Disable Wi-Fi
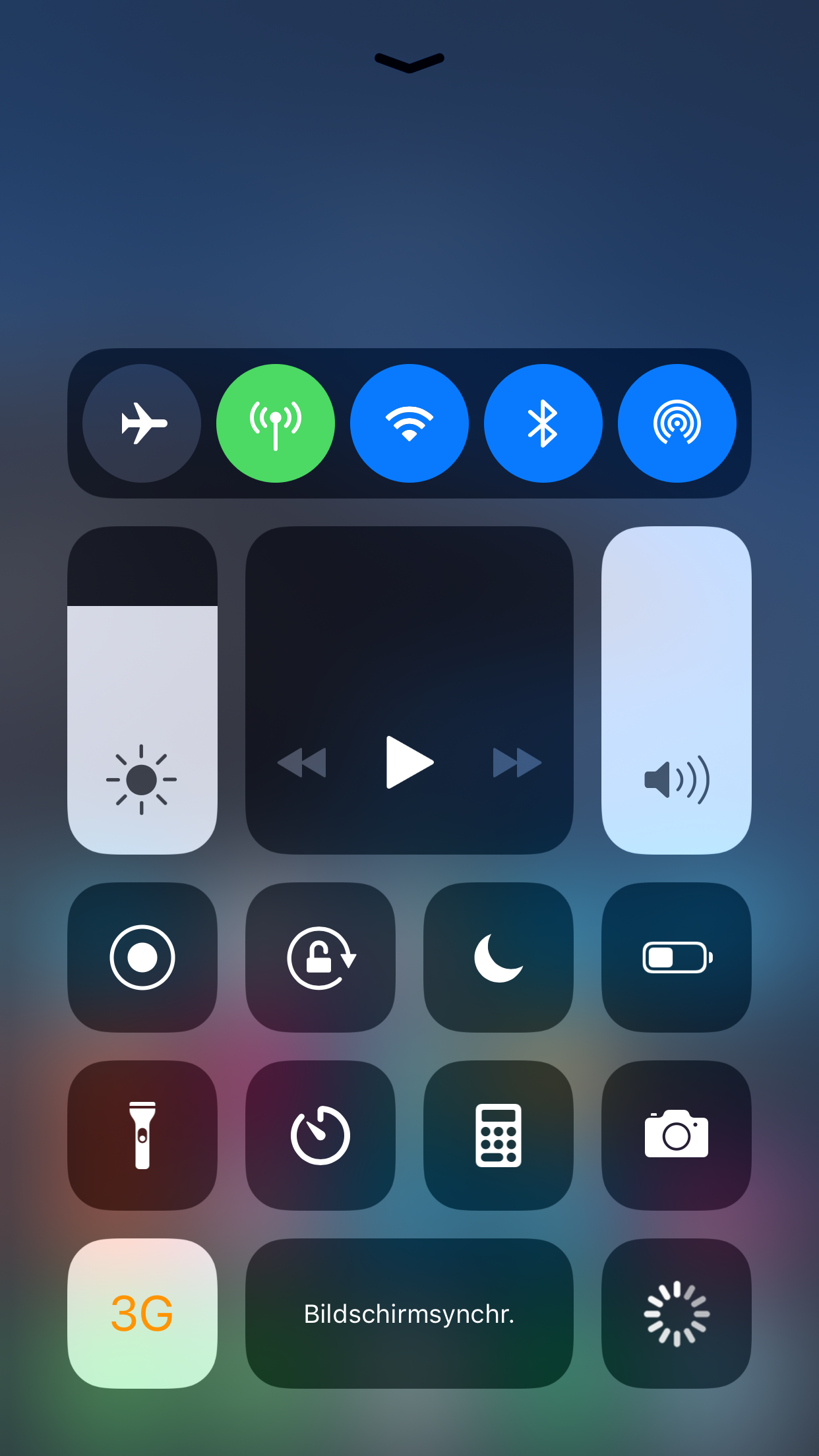Image resolution: width=819 pixels, height=1456 pixels. pos(409,423)
